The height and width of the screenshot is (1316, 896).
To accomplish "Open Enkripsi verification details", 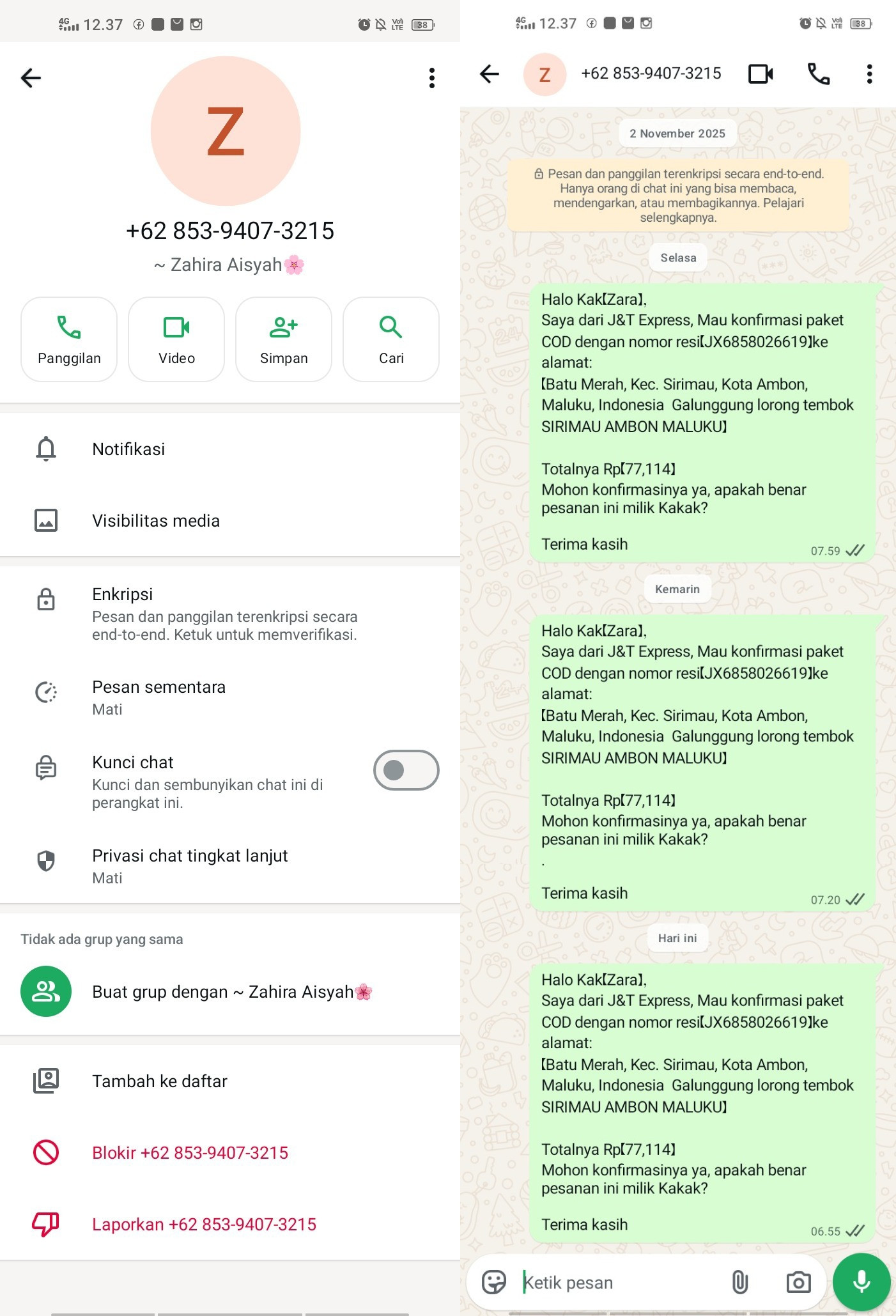I will click(230, 613).
